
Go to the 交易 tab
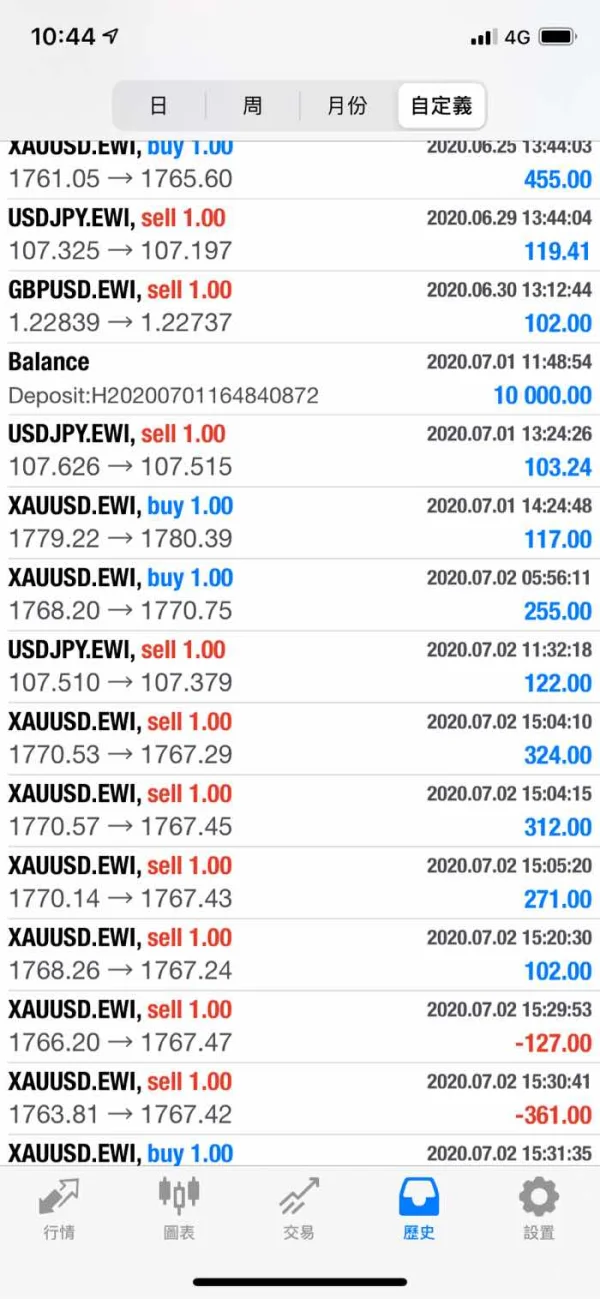299,1208
